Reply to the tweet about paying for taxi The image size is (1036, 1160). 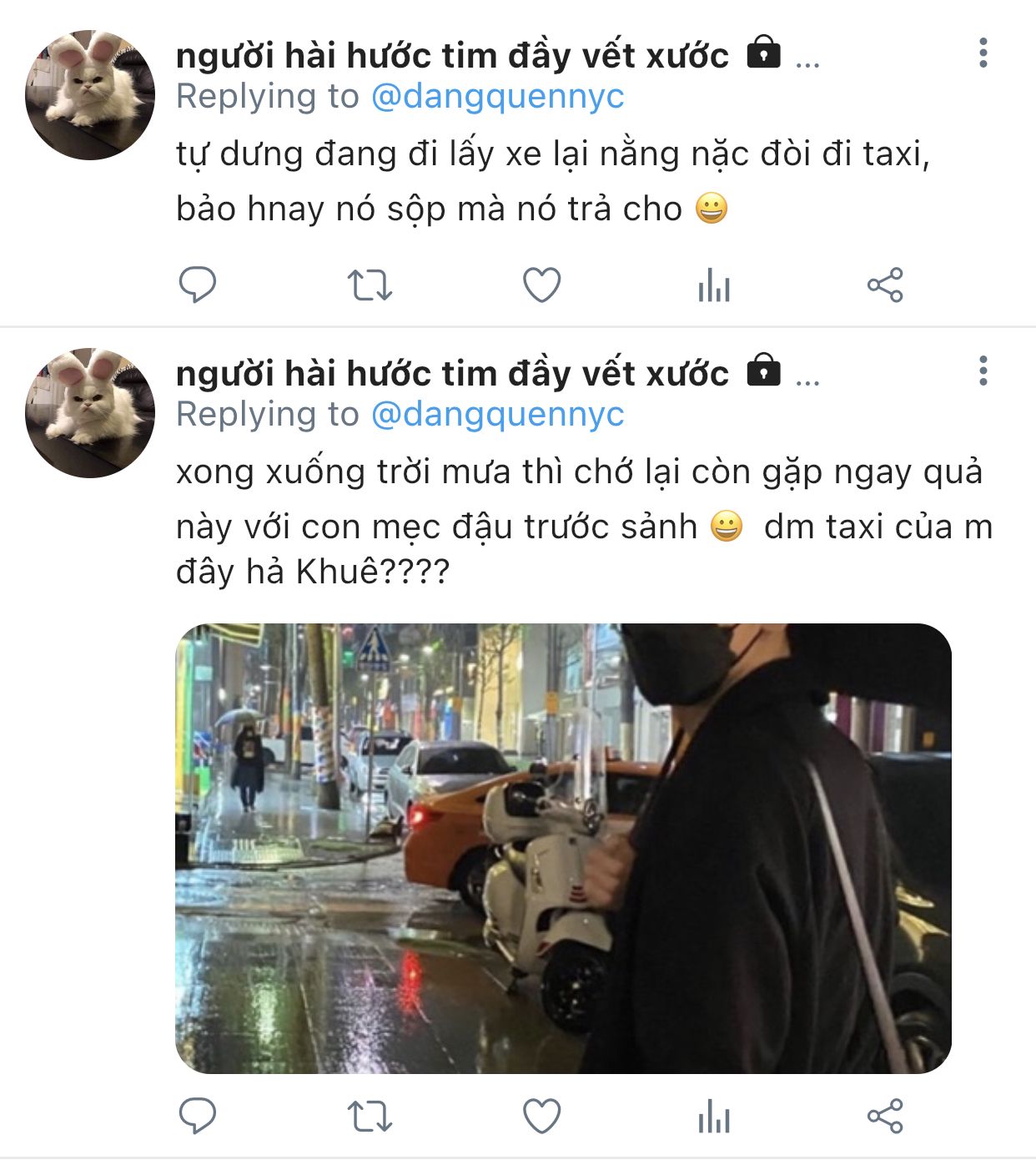pos(198,285)
